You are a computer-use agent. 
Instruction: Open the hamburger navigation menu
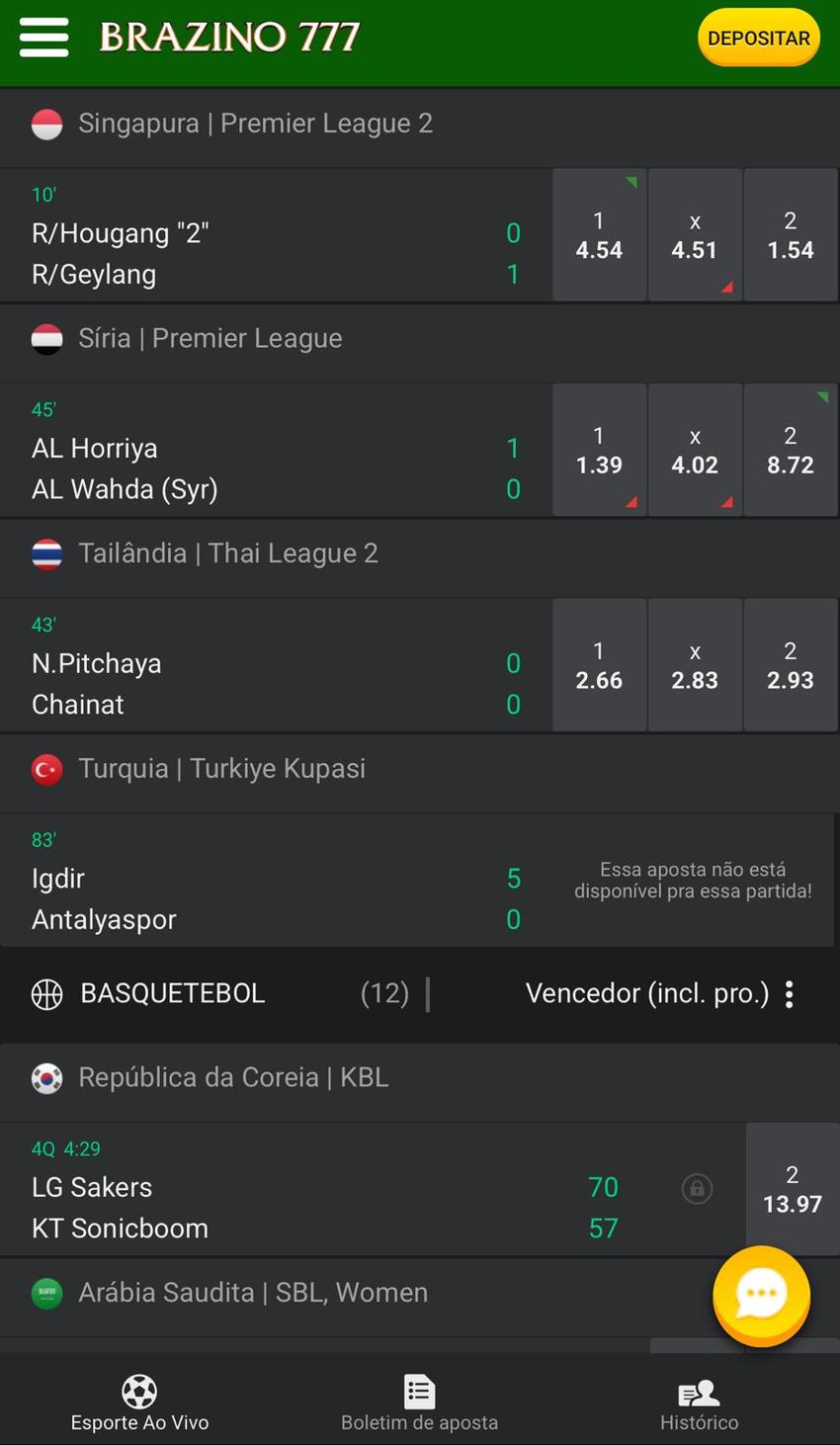[x=43, y=38]
